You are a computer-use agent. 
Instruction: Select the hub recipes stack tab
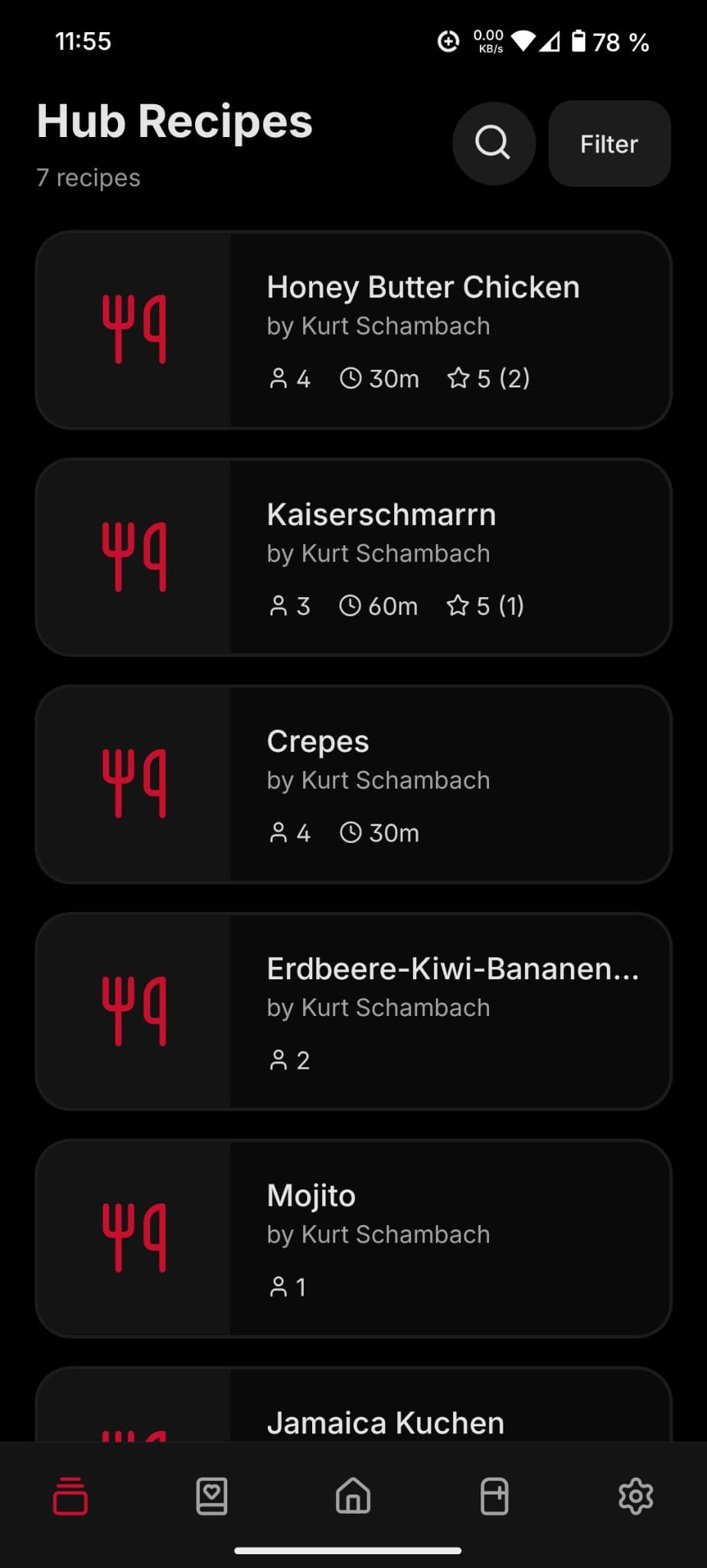70,1495
